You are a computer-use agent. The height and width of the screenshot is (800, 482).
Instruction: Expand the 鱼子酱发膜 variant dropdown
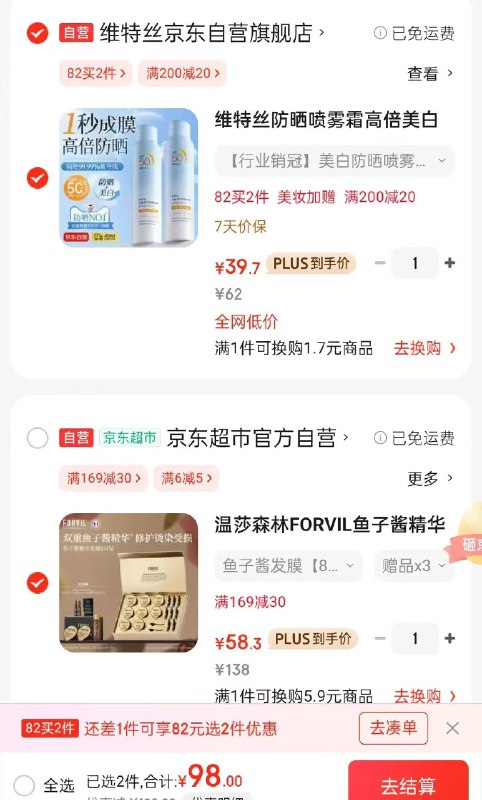coord(288,566)
